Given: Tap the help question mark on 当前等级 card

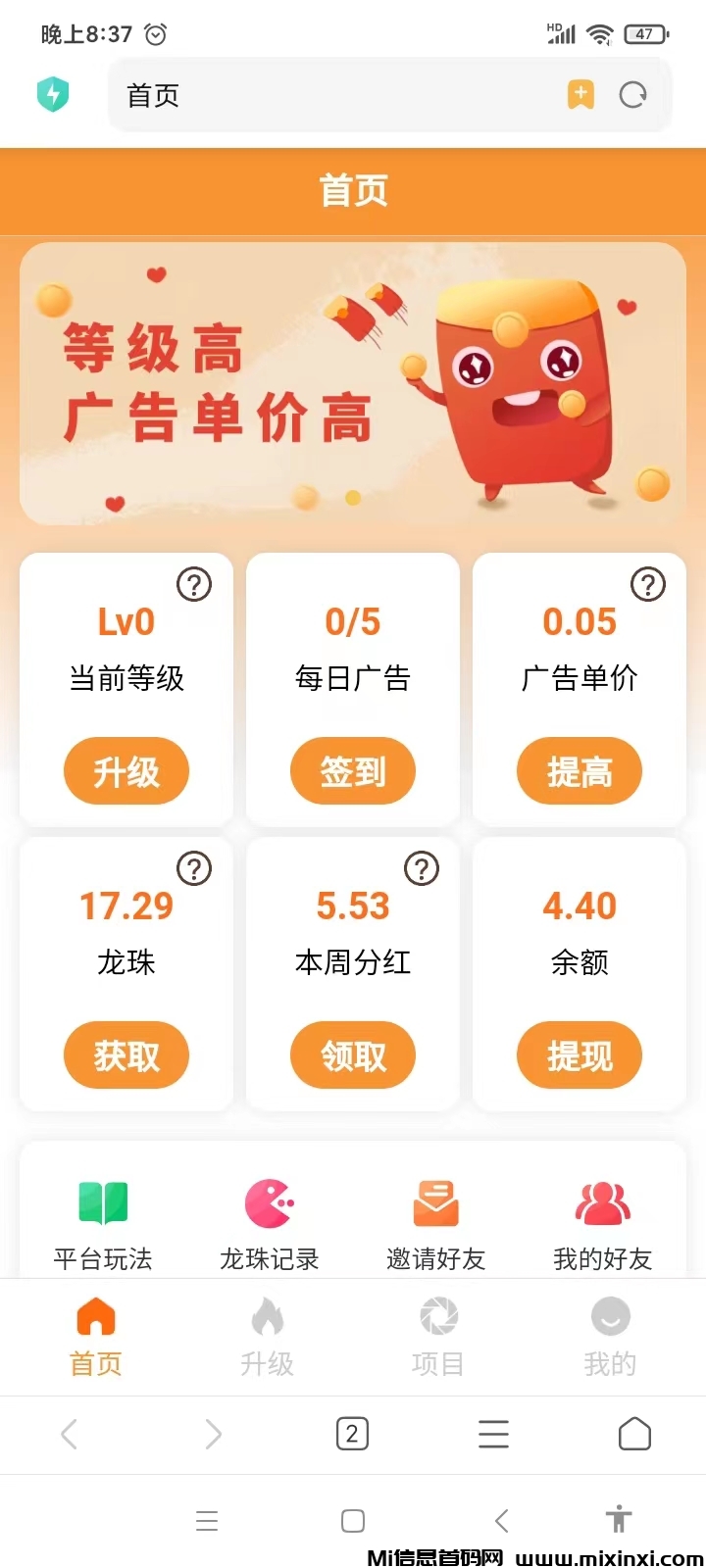Looking at the screenshot, I should [x=194, y=584].
